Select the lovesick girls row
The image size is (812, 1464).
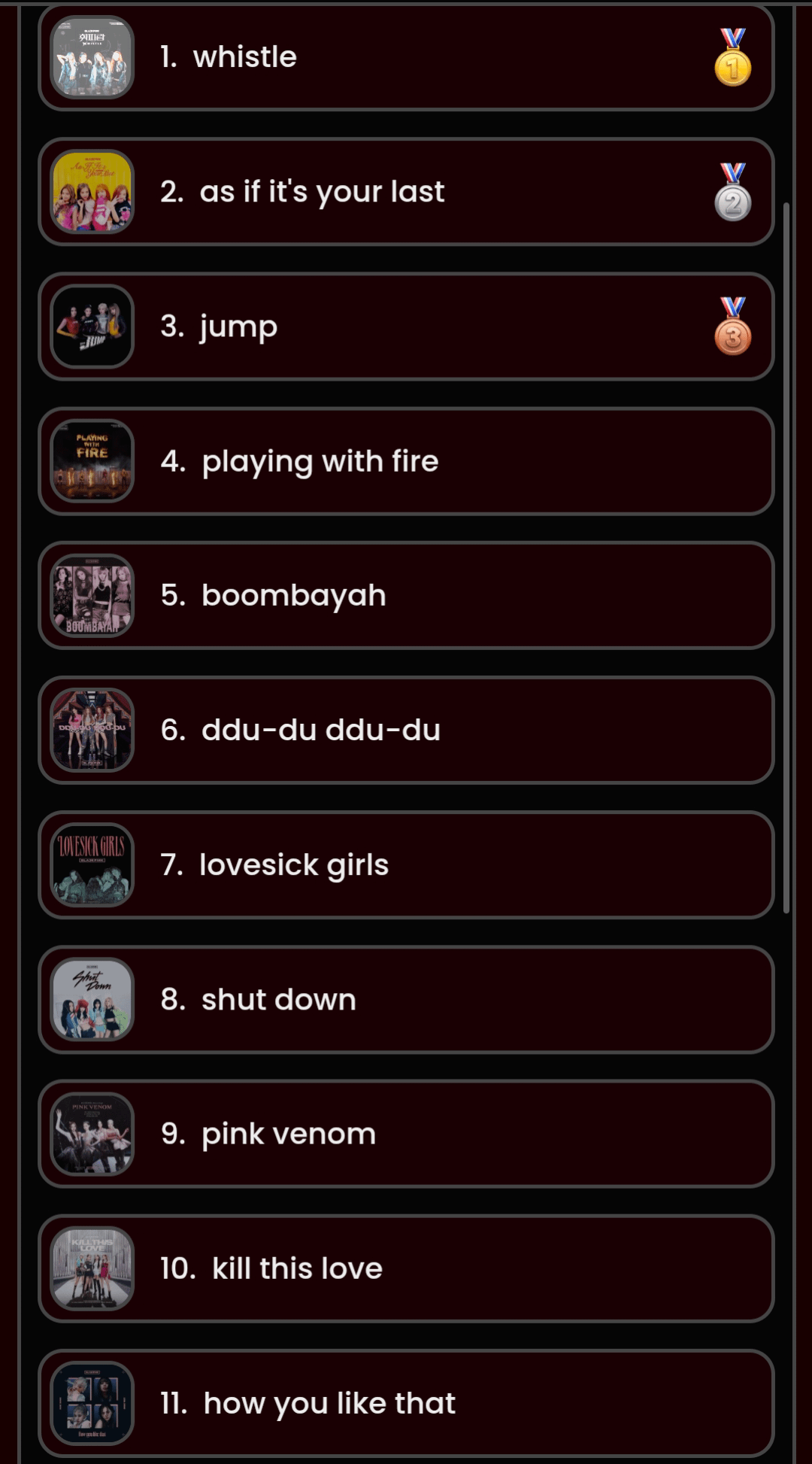(406, 864)
